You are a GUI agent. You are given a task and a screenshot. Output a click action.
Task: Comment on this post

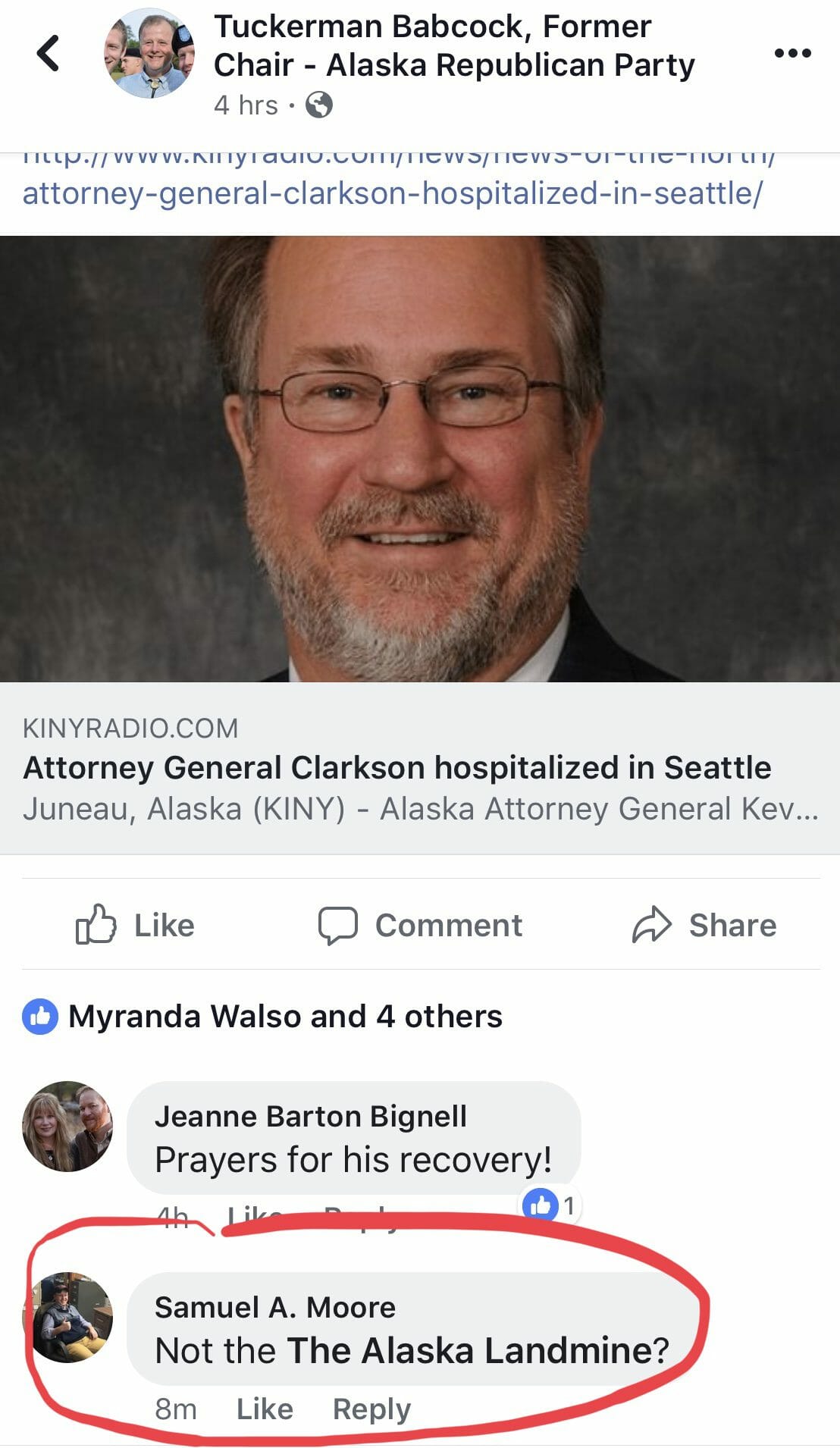click(421, 925)
